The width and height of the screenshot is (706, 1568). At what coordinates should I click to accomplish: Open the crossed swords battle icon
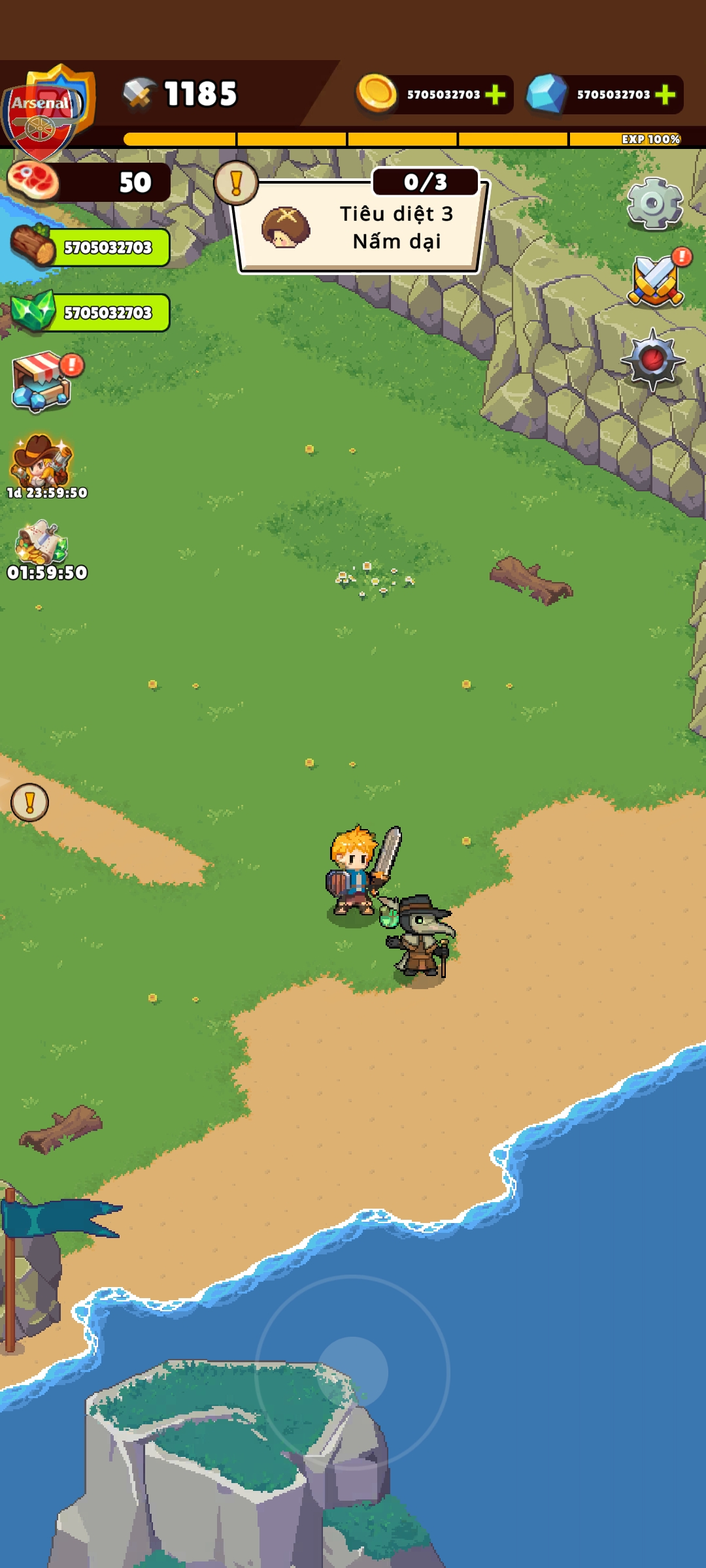(x=656, y=281)
